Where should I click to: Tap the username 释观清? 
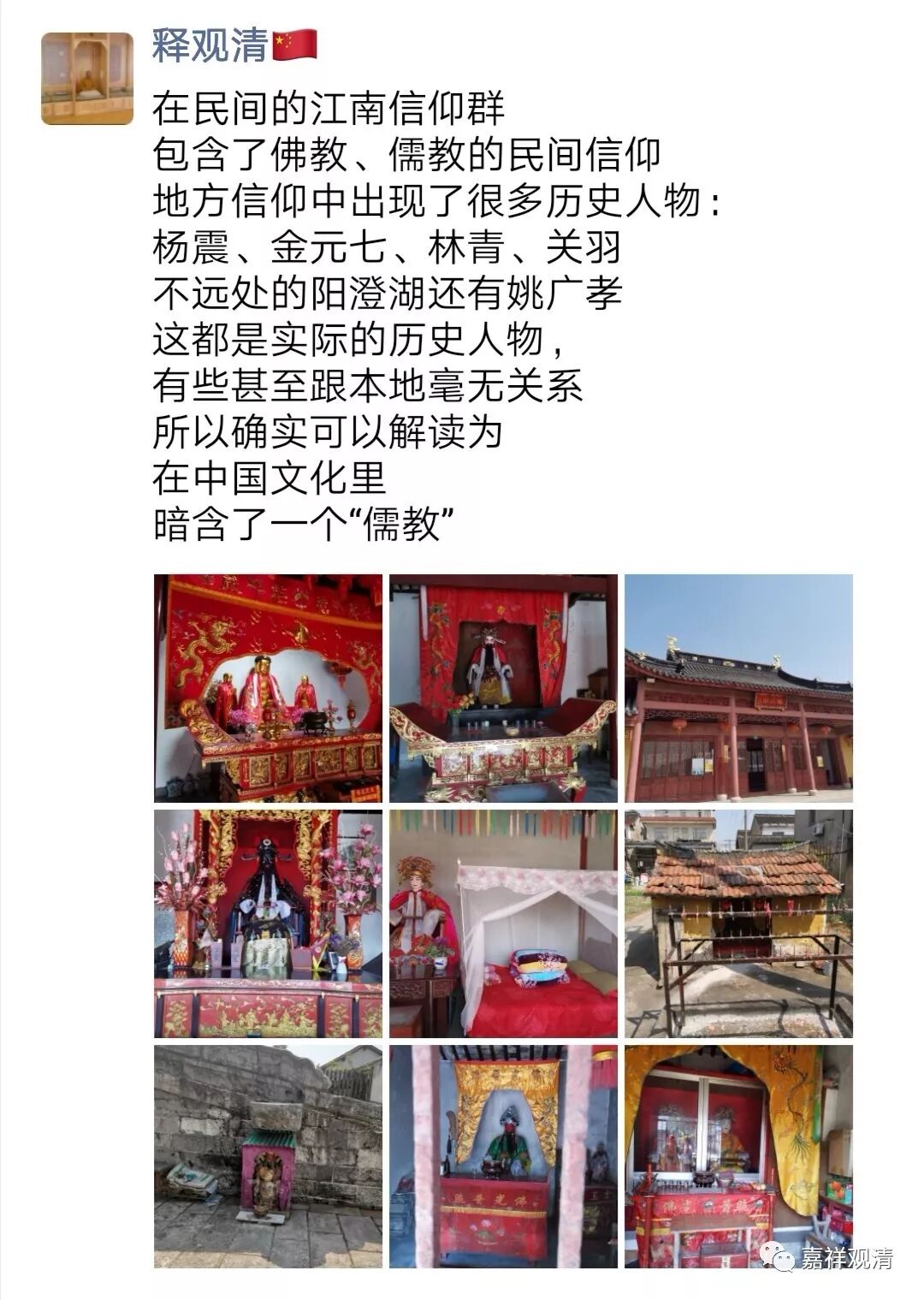pyautogui.click(x=211, y=45)
